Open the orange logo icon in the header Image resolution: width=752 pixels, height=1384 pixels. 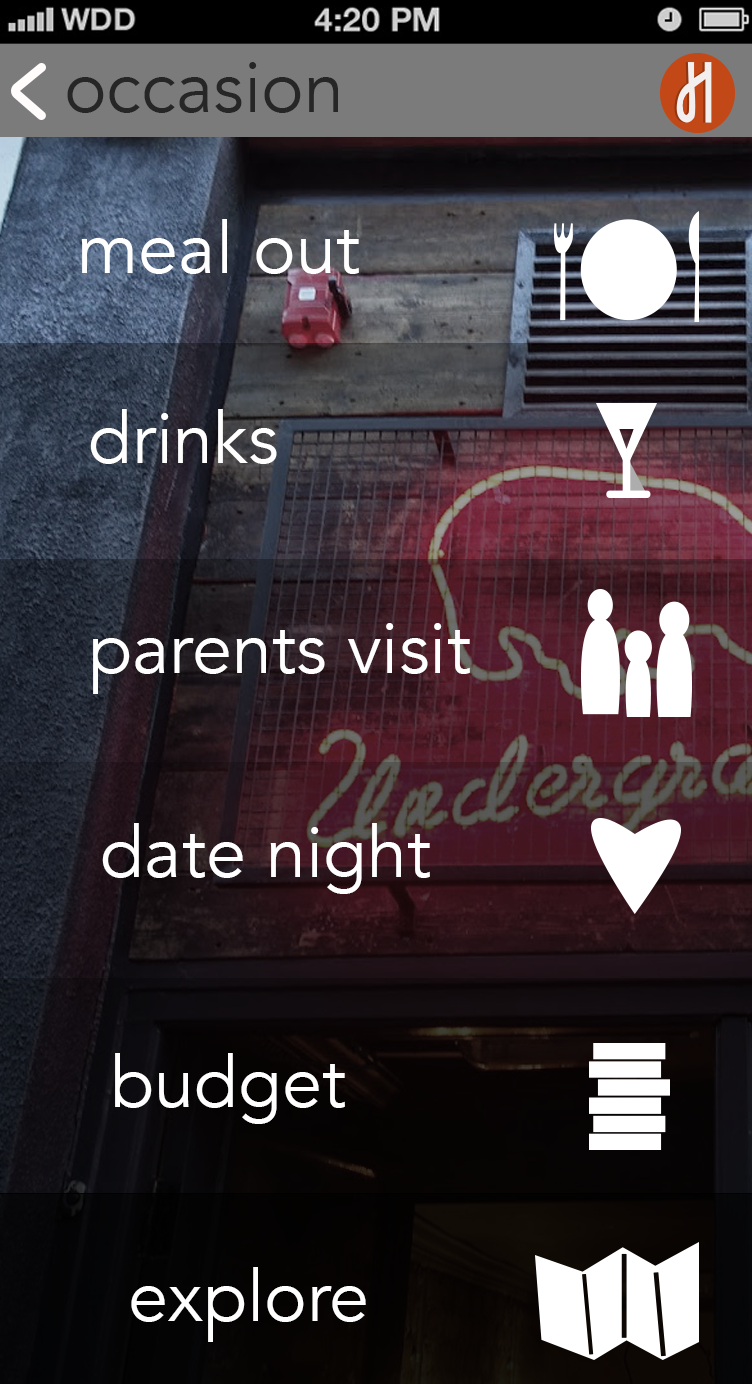pos(697,93)
